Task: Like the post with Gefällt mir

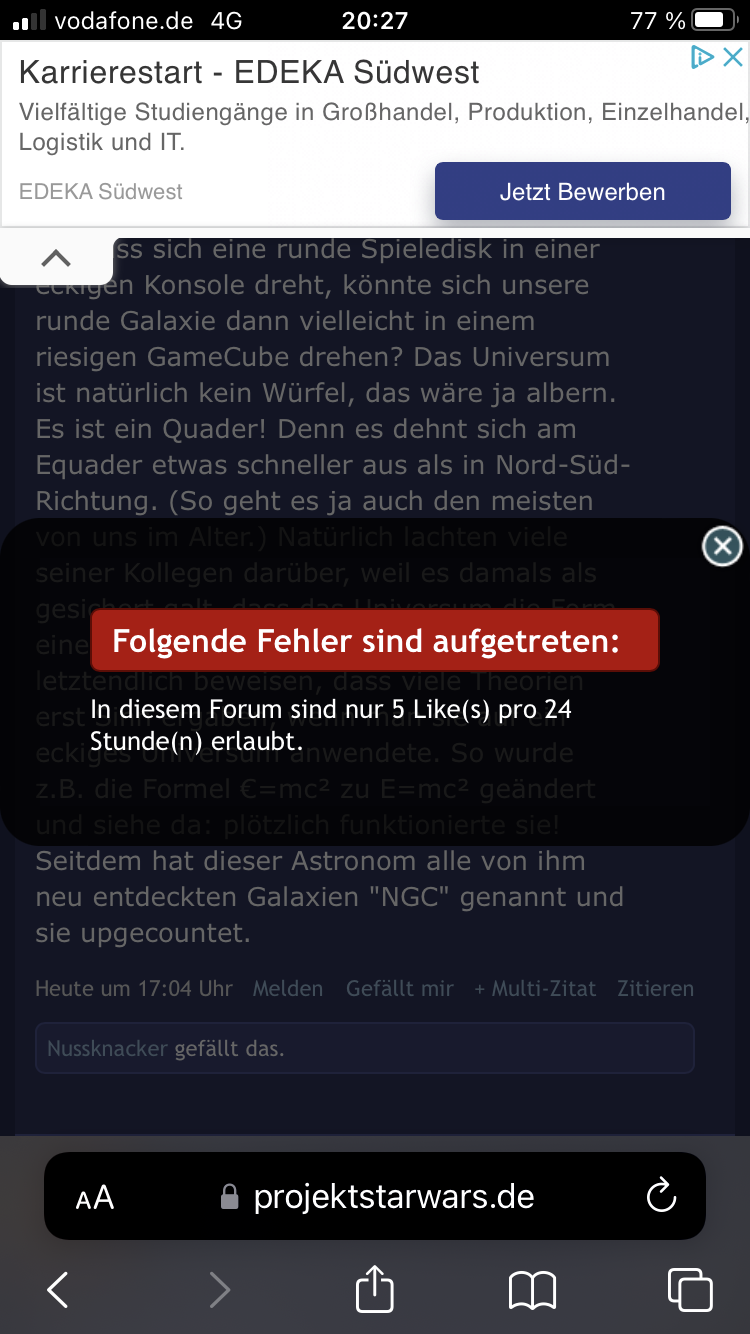Action: point(399,988)
